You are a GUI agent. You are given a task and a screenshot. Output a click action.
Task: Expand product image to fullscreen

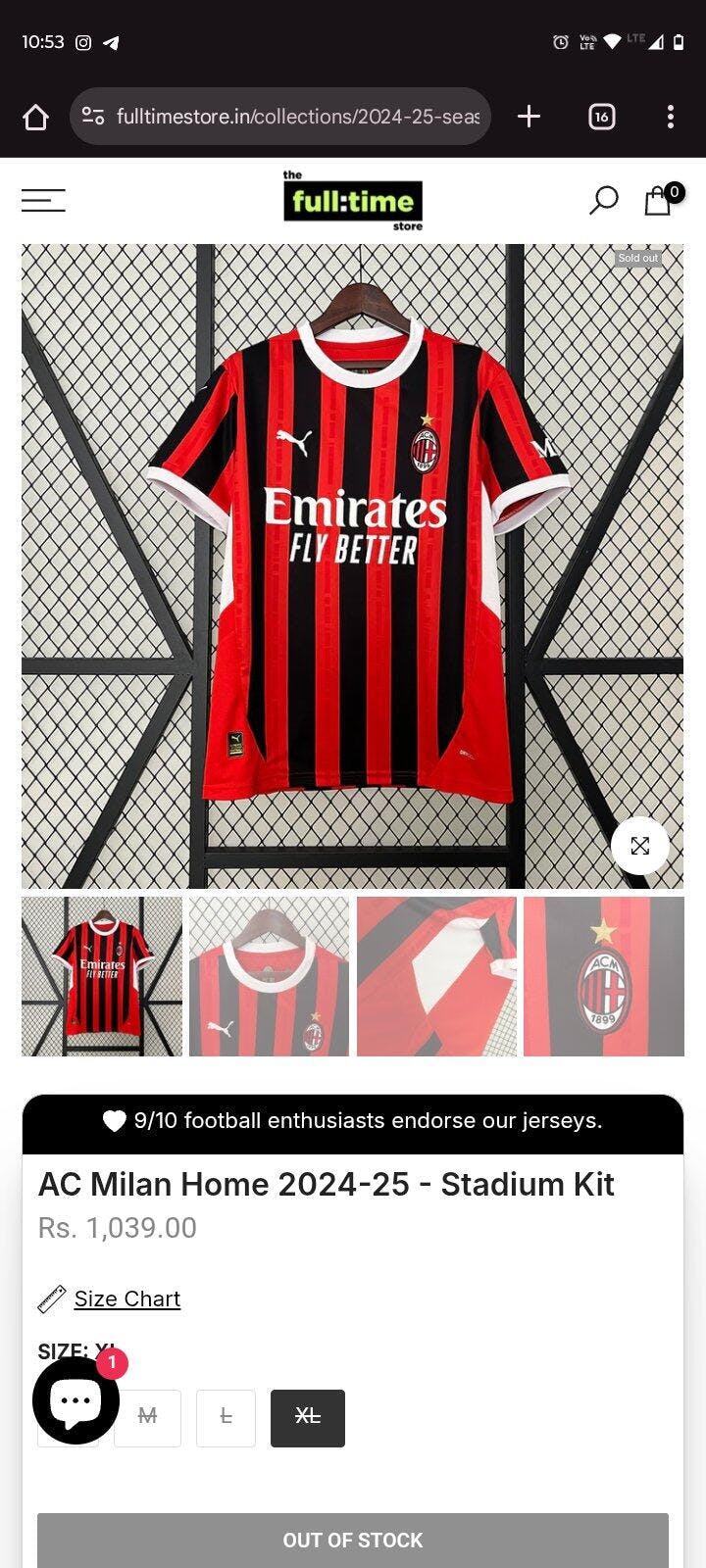[x=640, y=846]
